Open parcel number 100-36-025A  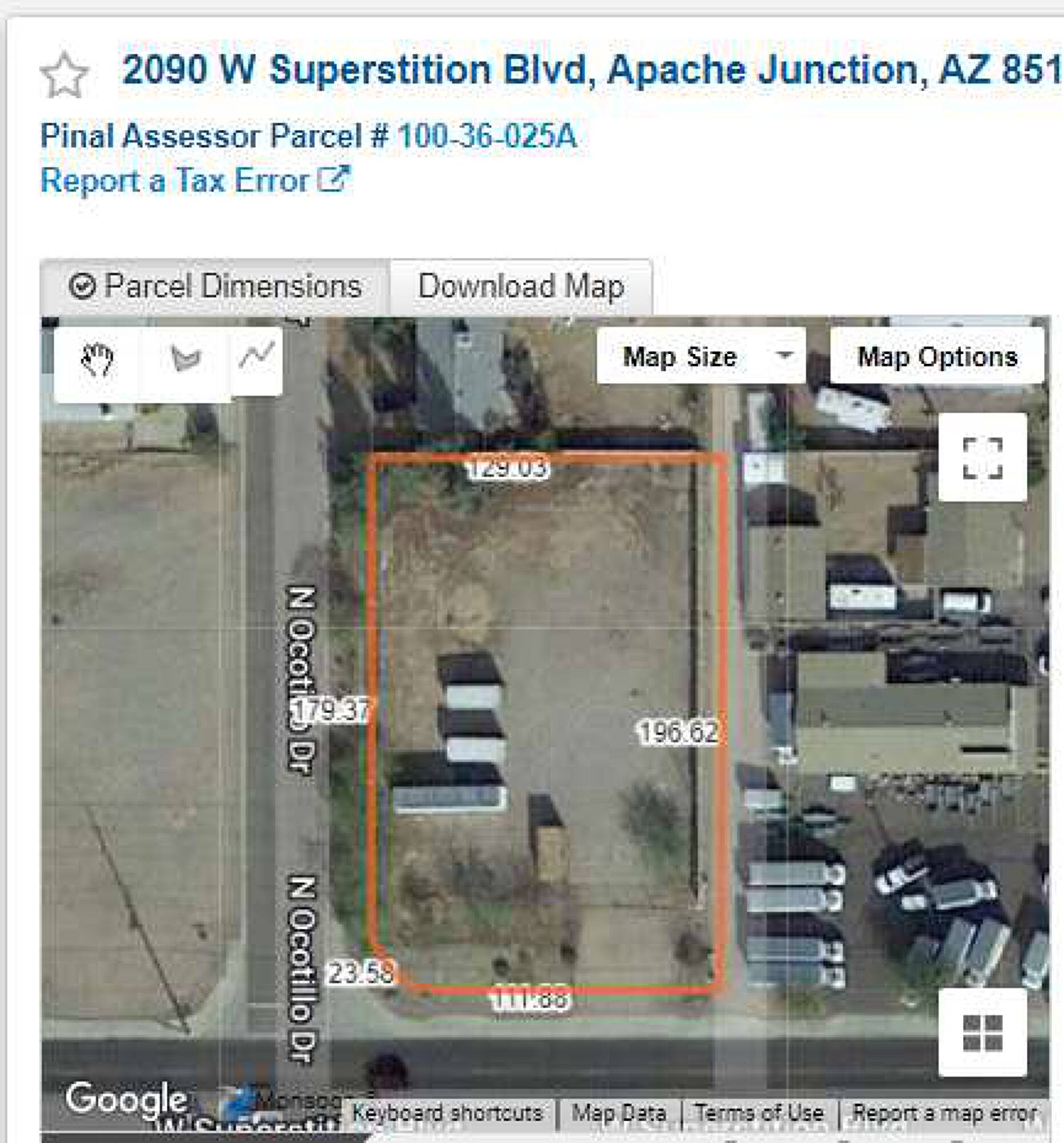(x=487, y=136)
